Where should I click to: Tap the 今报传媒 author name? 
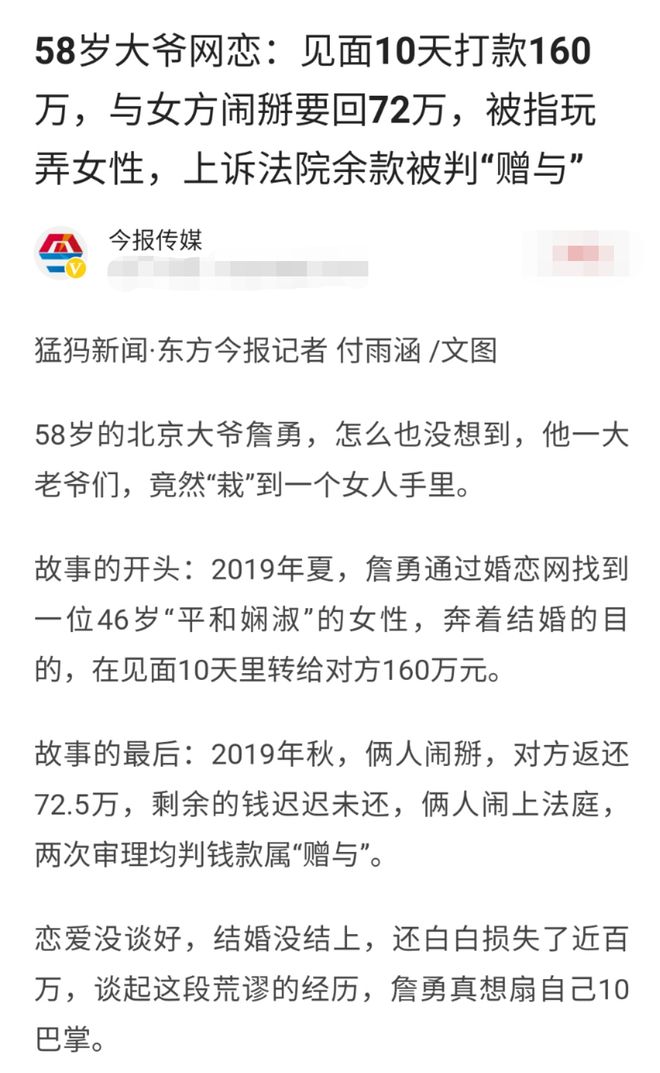tap(155, 240)
